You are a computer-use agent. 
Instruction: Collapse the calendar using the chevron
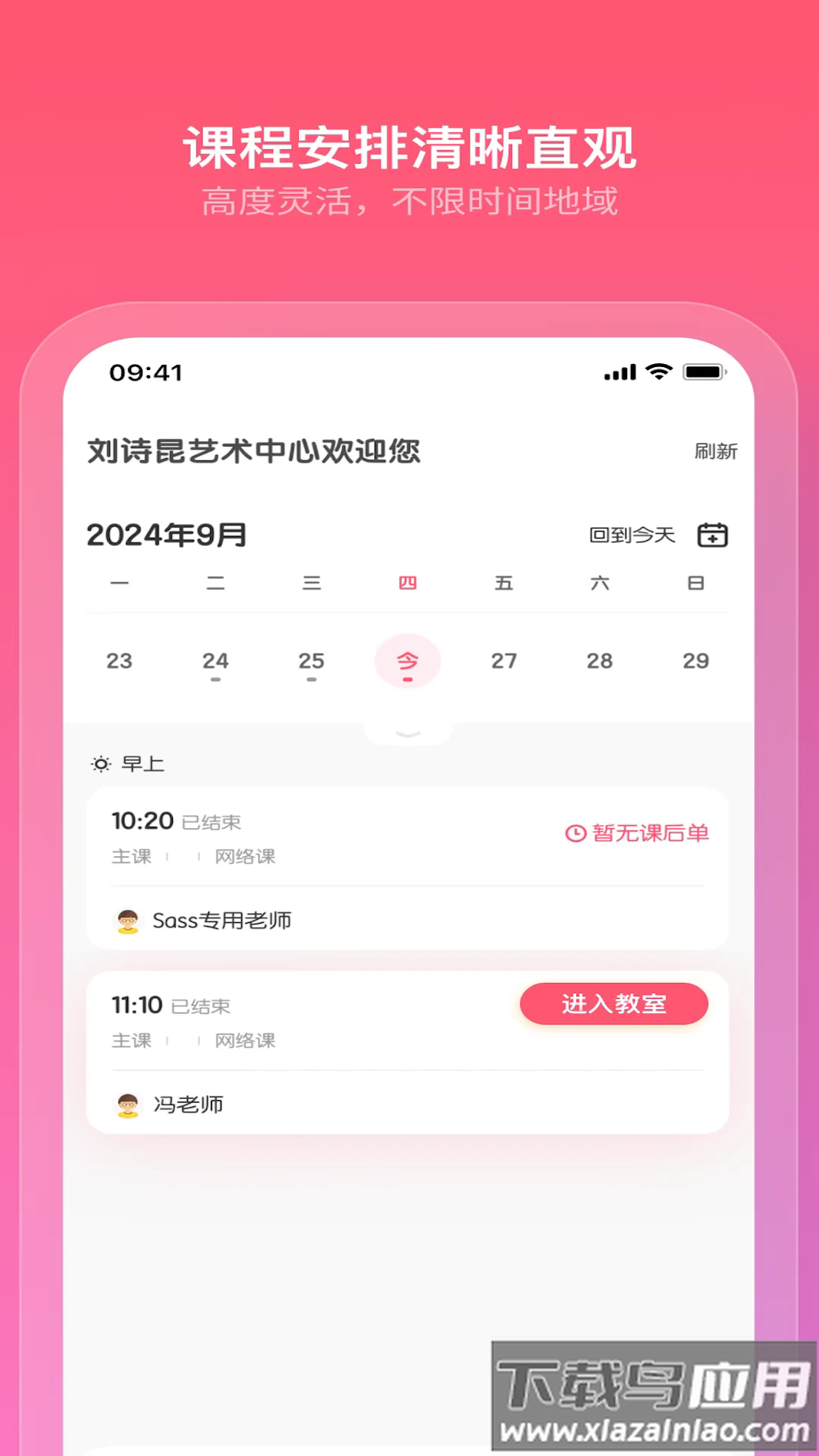point(408,734)
